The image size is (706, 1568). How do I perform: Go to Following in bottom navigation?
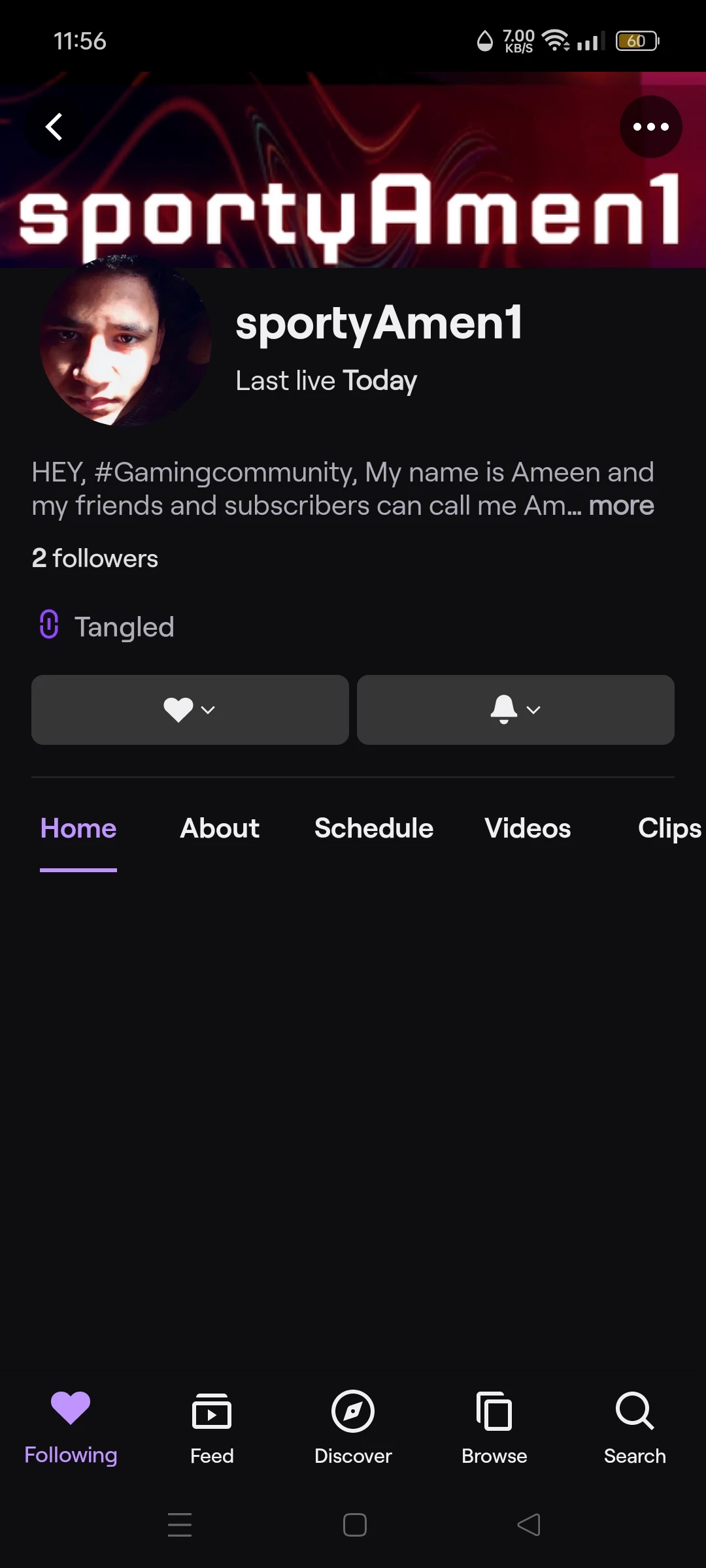click(71, 1428)
